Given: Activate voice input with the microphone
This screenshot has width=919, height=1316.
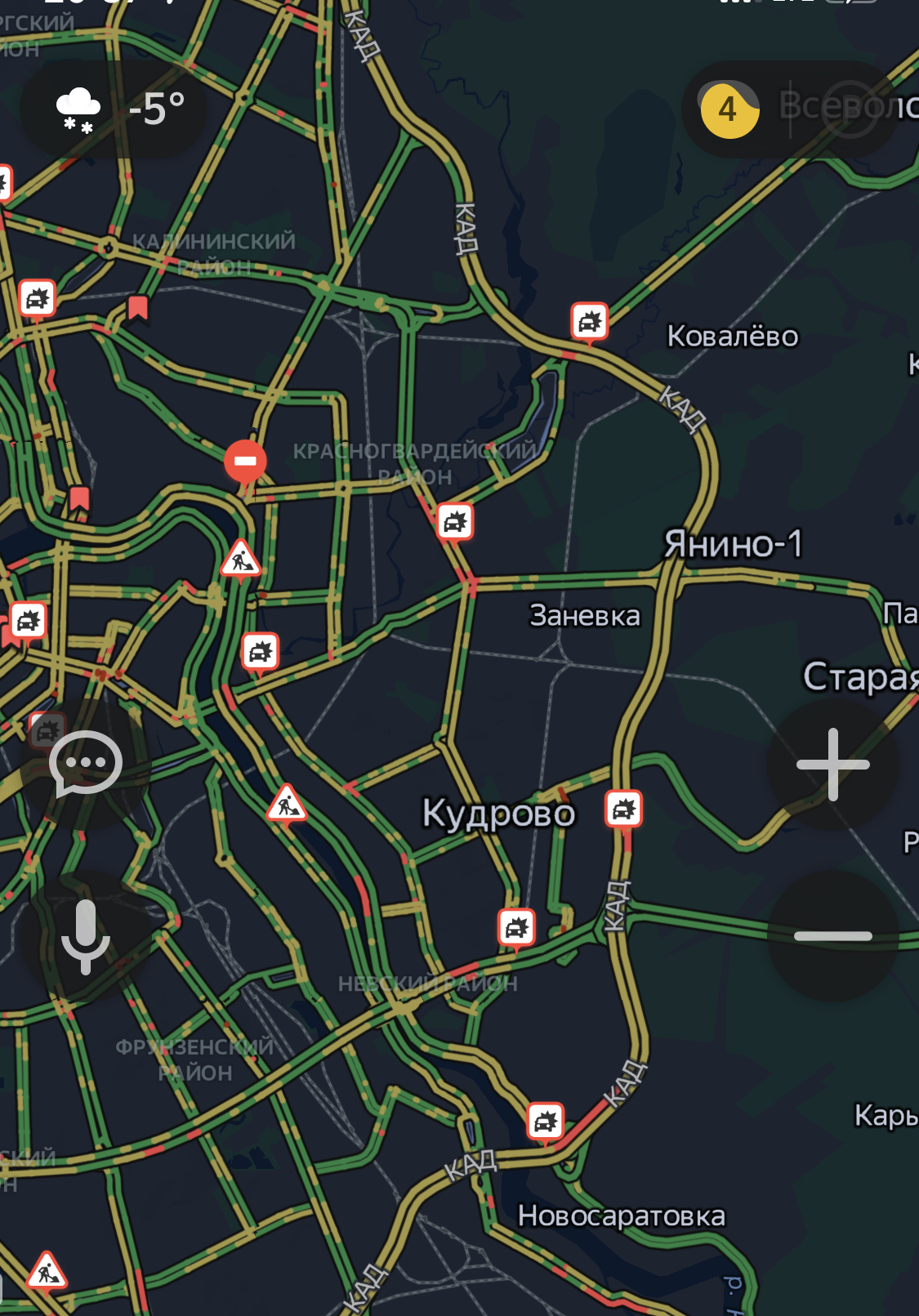Looking at the screenshot, I should coord(86,935).
